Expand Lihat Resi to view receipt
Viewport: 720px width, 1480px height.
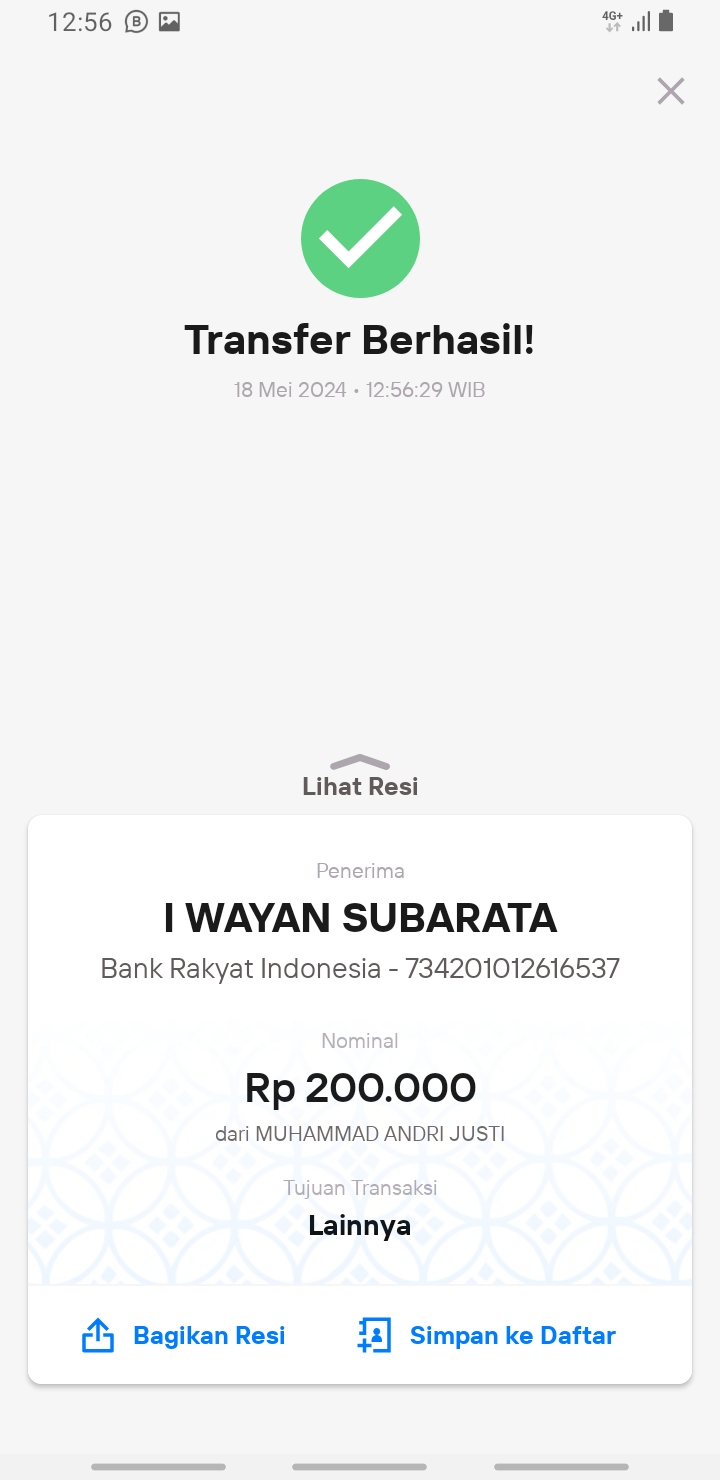(360, 776)
